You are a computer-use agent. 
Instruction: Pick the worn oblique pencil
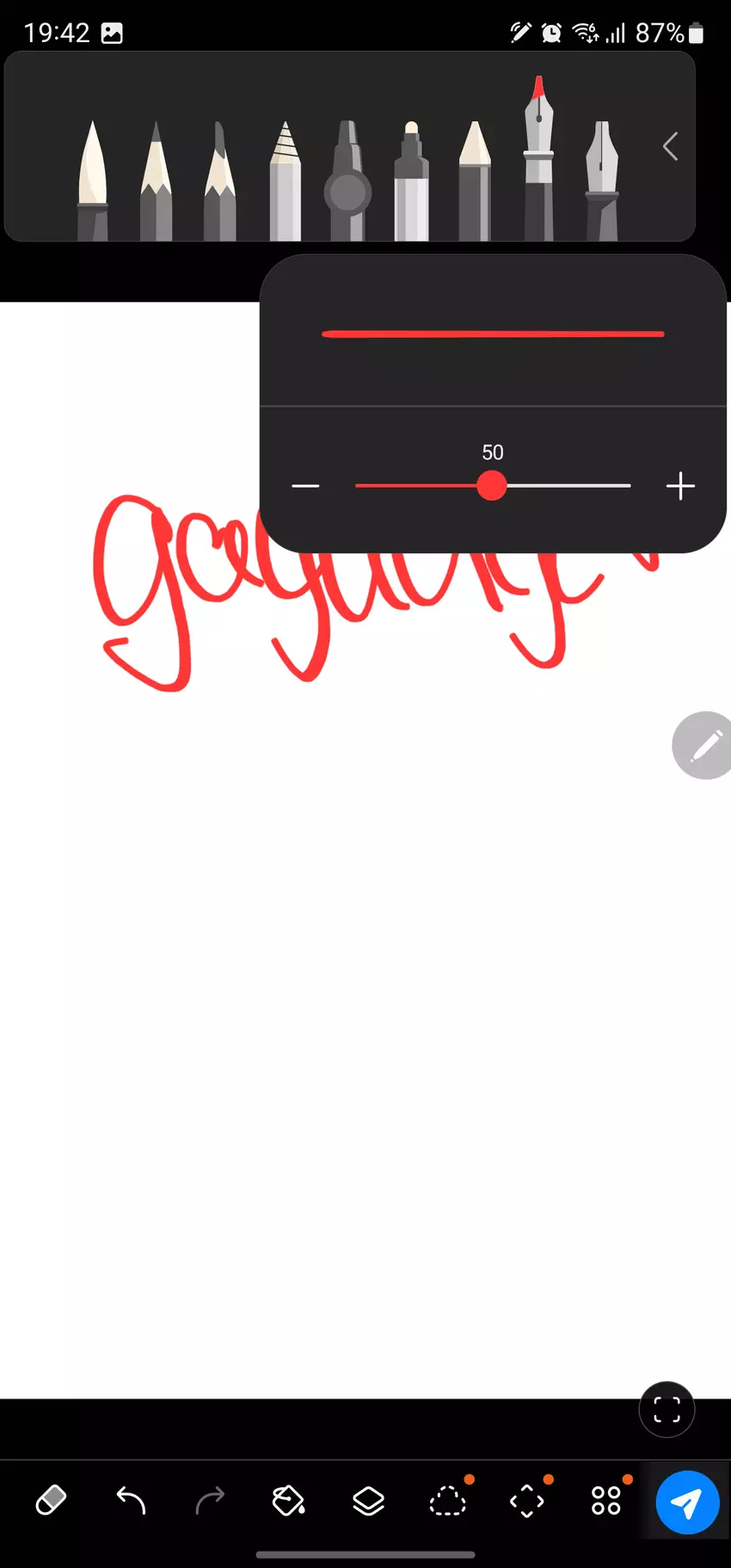(x=220, y=182)
